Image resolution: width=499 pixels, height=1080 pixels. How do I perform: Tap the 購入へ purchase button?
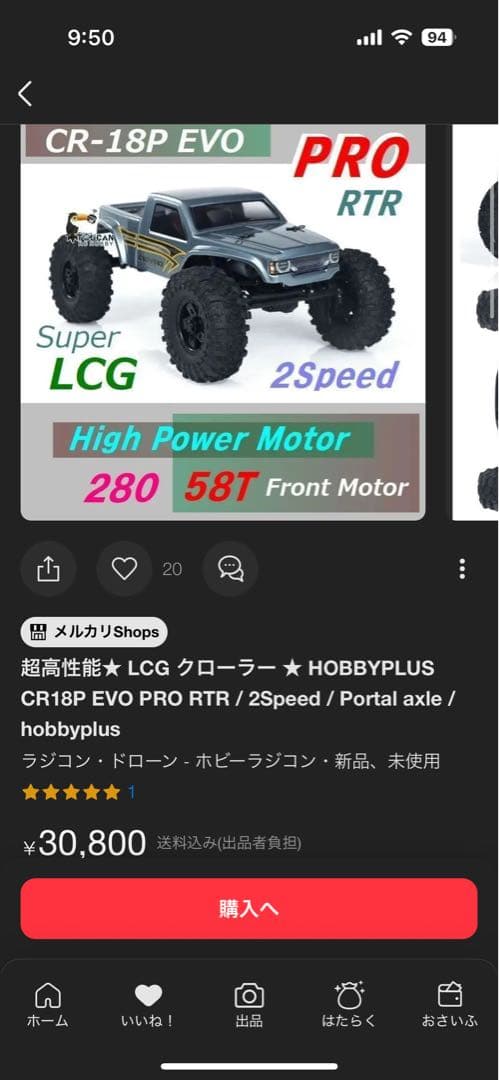click(x=249, y=908)
